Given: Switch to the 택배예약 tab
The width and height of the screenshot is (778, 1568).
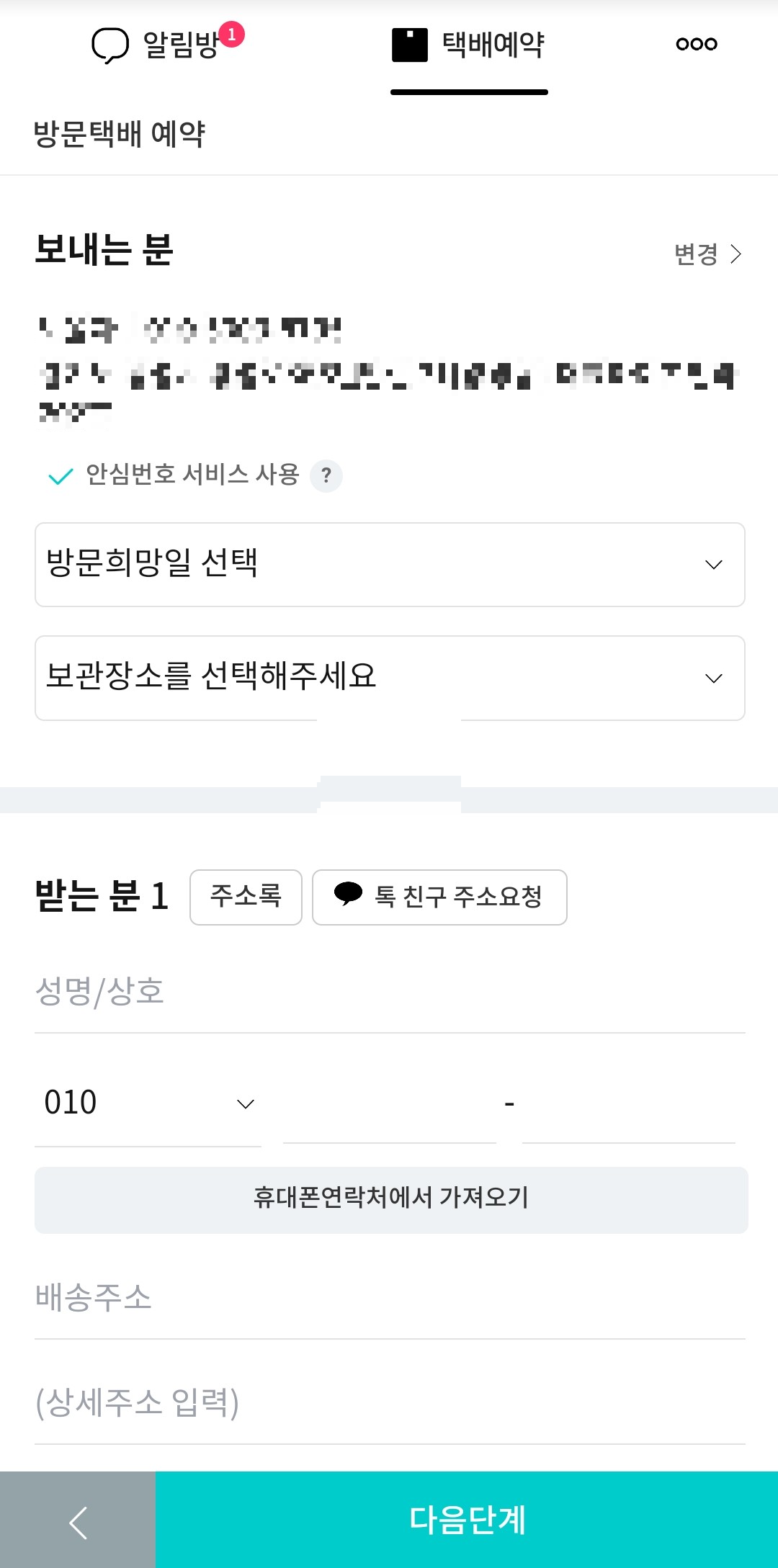Looking at the screenshot, I should coord(468,45).
